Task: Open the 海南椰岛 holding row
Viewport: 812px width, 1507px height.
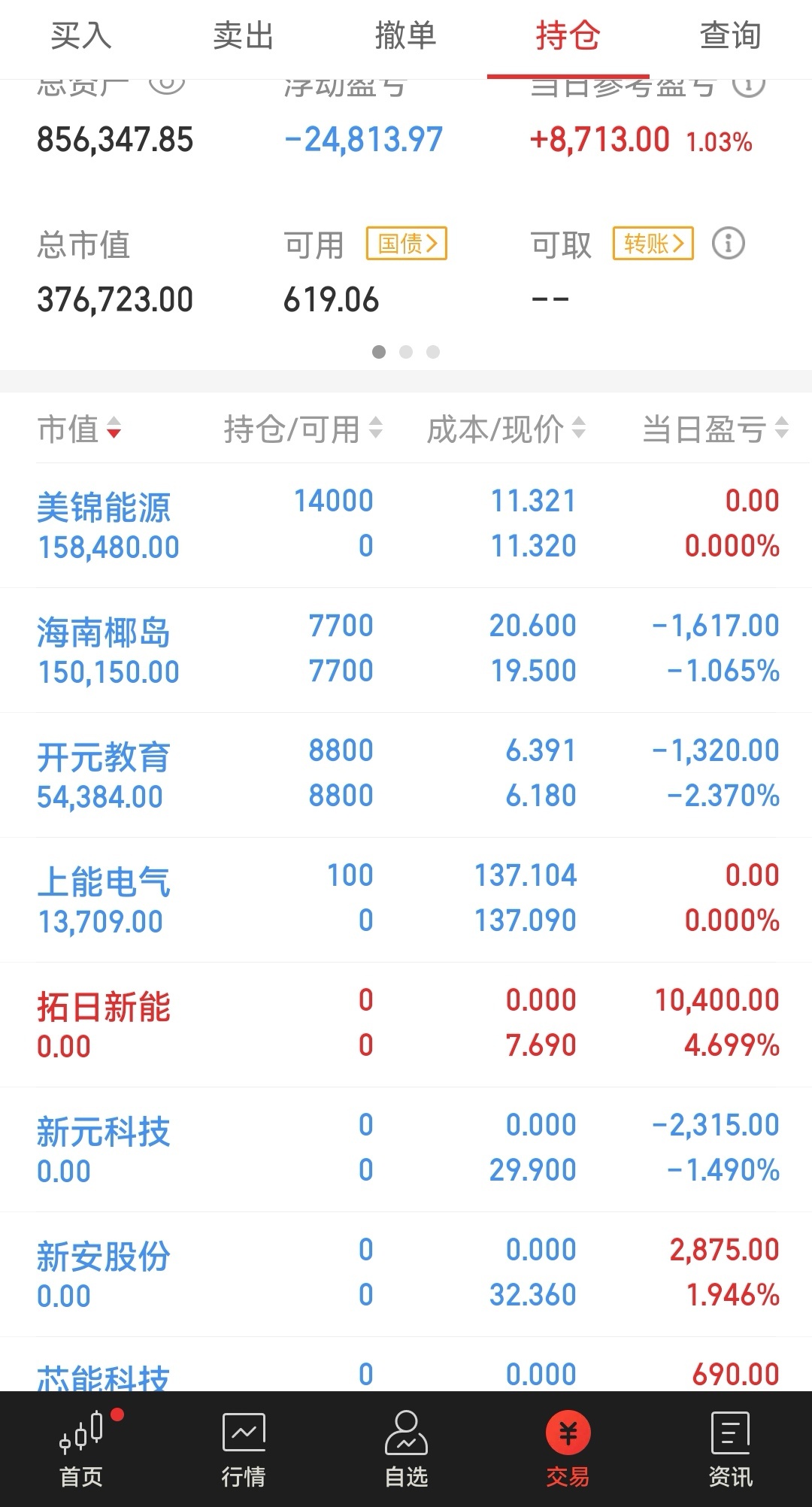Action: click(406, 650)
